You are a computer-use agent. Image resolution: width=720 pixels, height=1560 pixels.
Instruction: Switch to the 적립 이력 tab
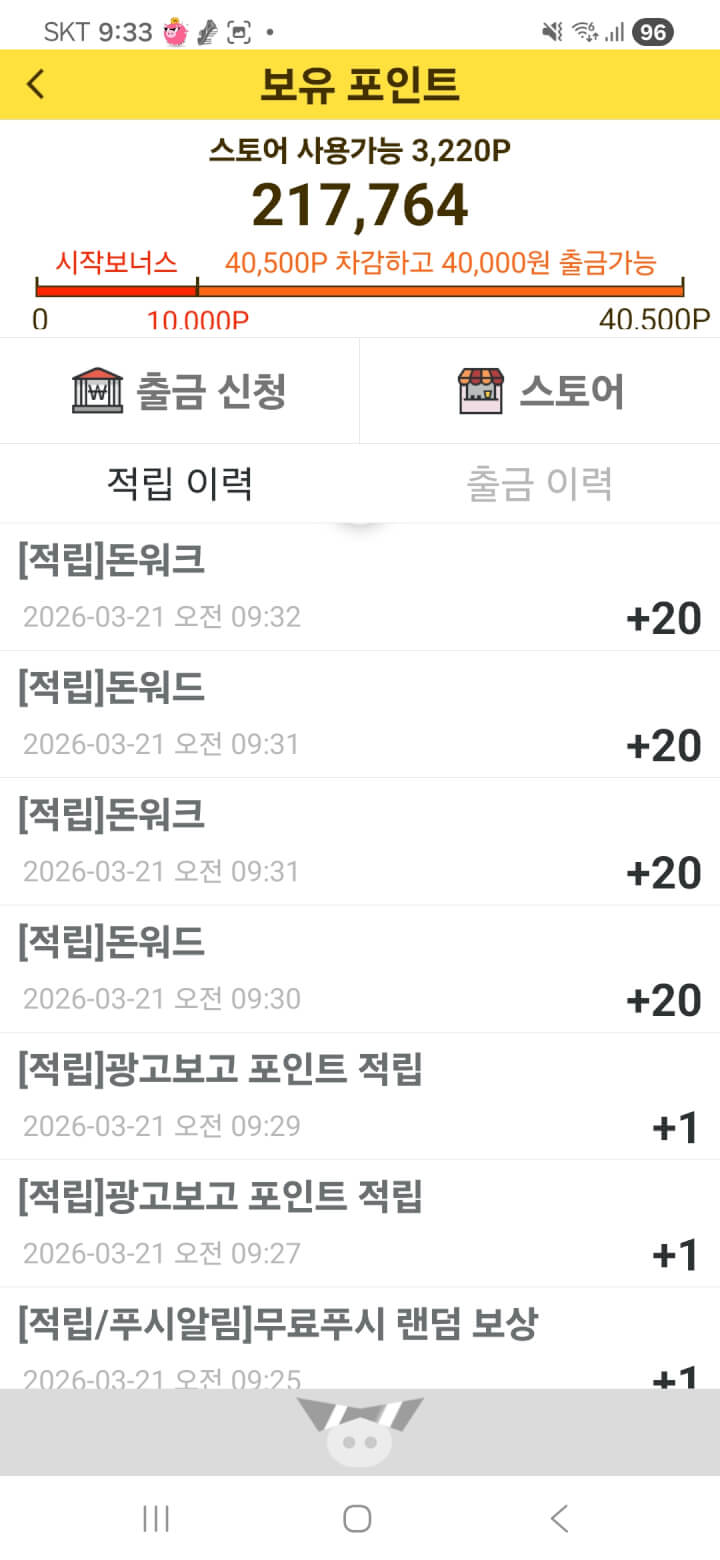[180, 483]
